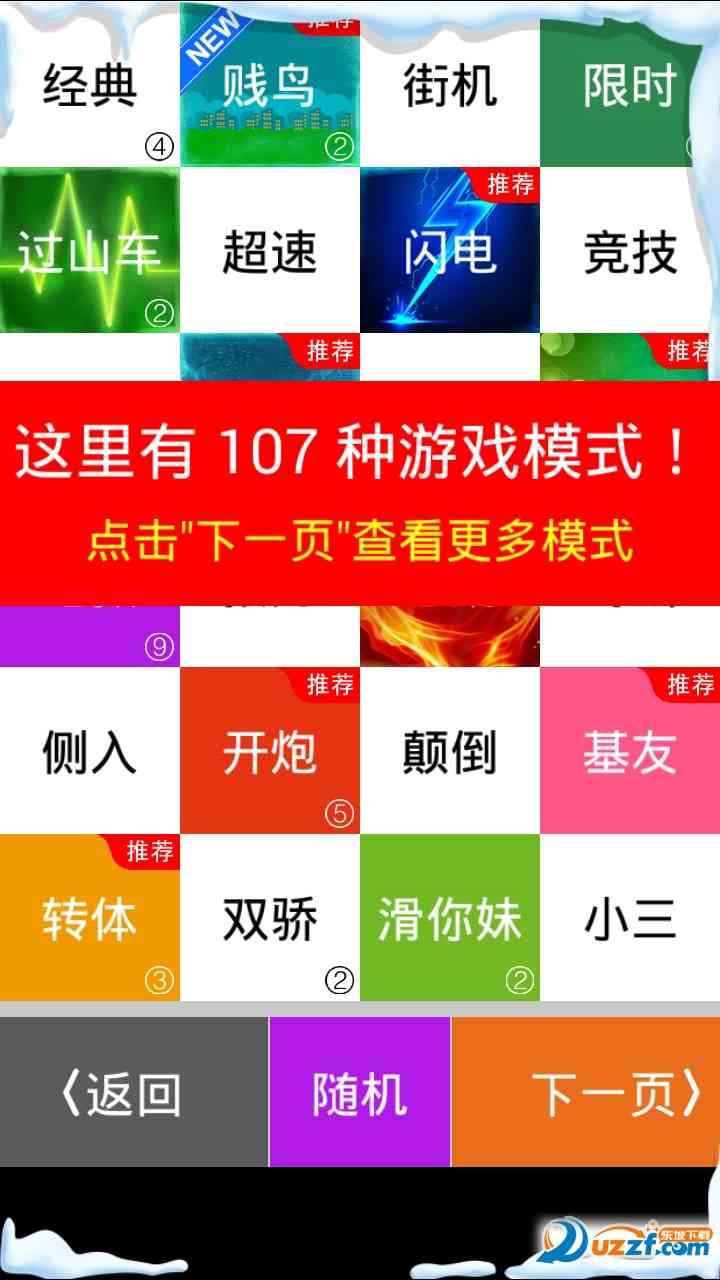720x1280 pixels.
Task: Tap the 颠倒 mode tile
Action: 450,751
